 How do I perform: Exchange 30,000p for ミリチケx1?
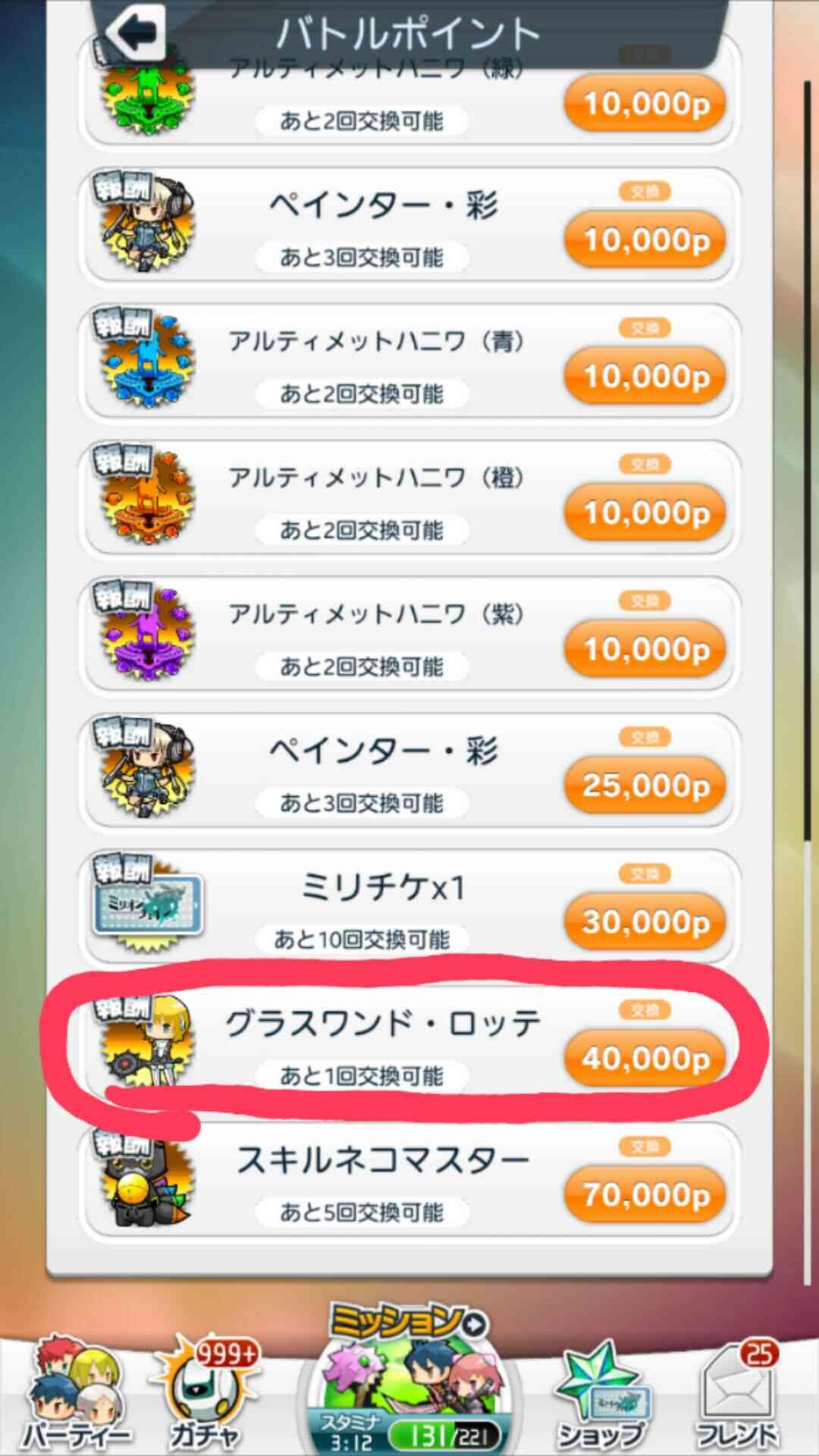point(645,923)
